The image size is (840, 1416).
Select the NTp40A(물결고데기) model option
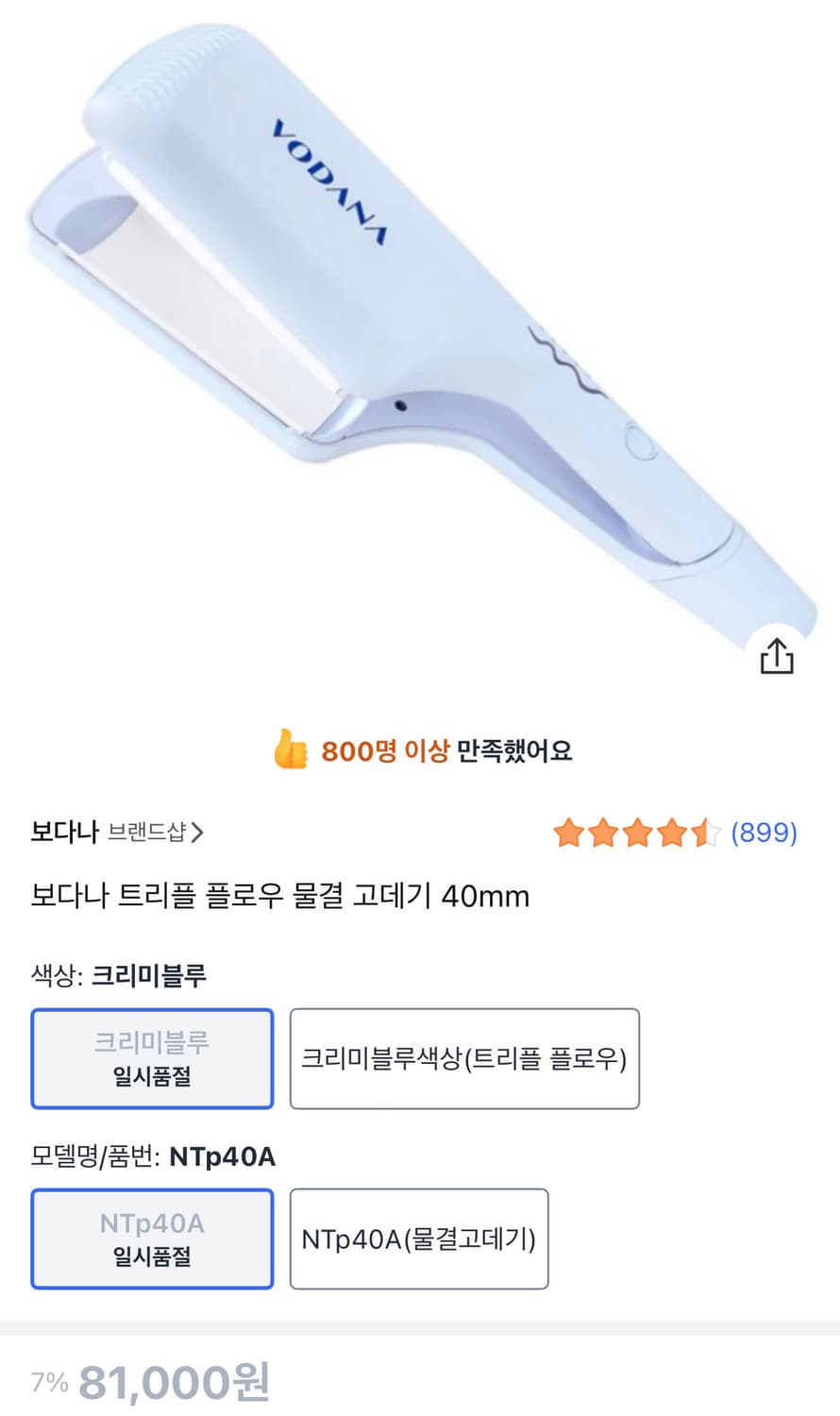pos(419,1239)
